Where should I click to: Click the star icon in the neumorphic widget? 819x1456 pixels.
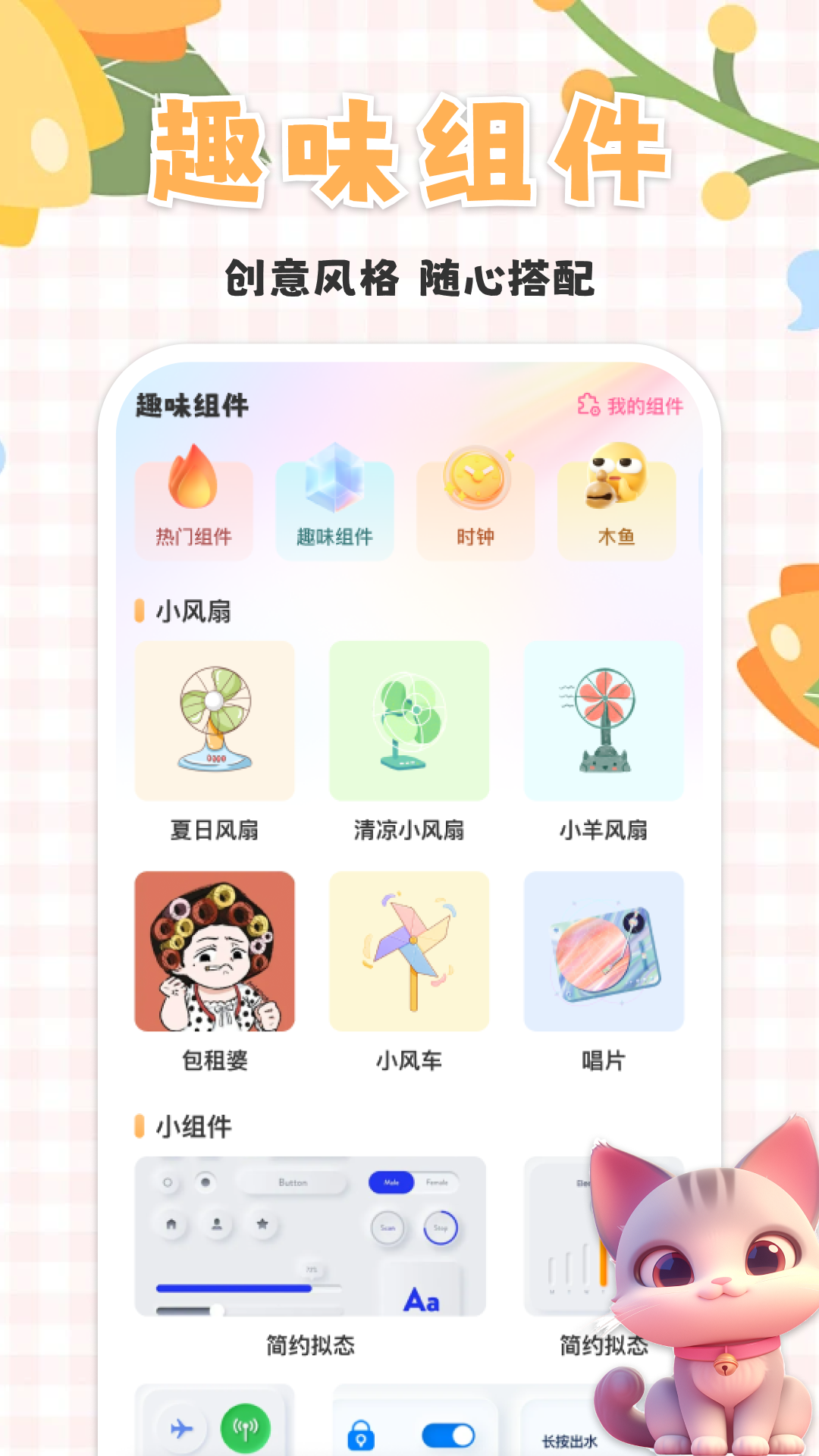[263, 1225]
